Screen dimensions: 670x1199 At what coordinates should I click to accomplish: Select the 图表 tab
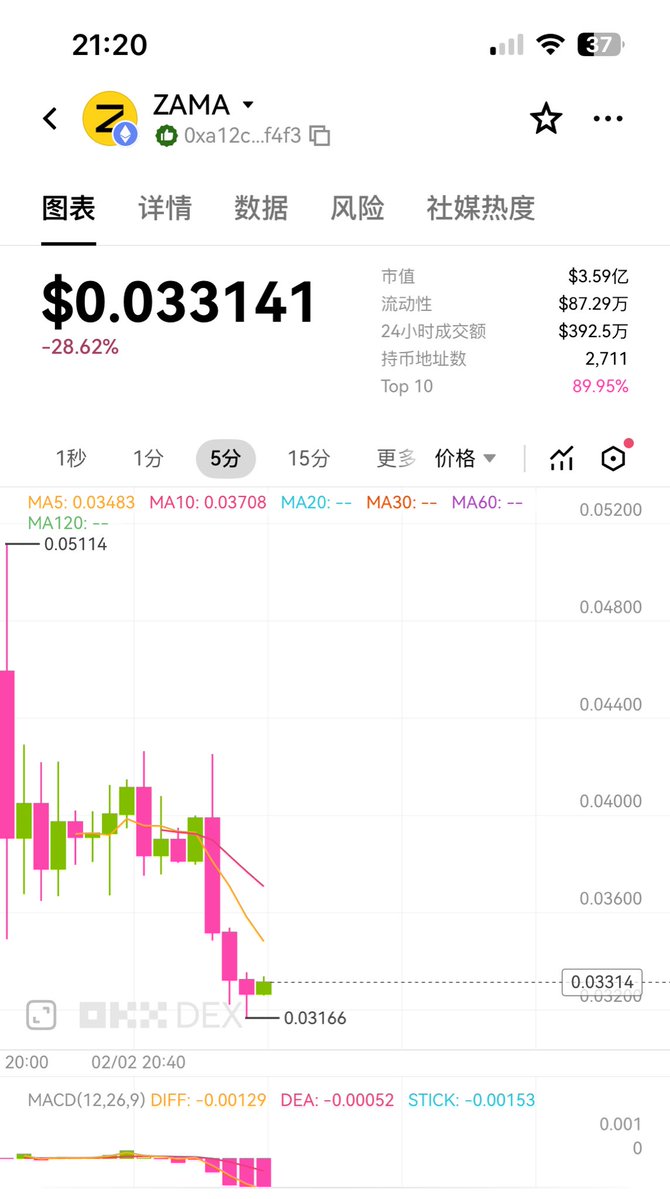point(69,208)
